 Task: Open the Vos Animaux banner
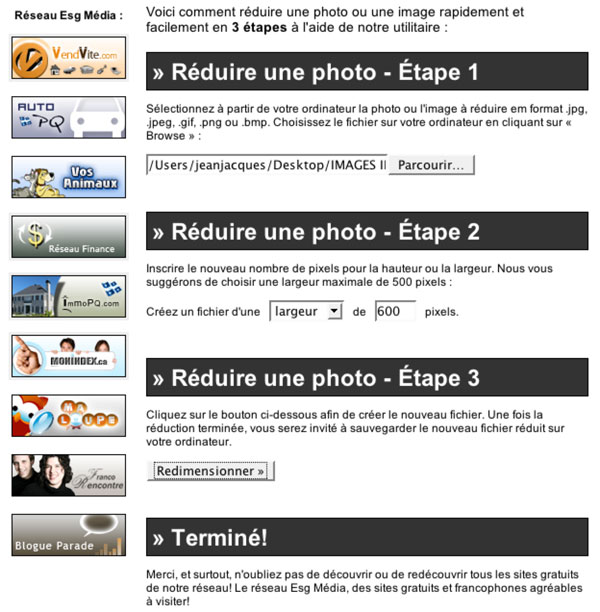(x=69, y=177)
